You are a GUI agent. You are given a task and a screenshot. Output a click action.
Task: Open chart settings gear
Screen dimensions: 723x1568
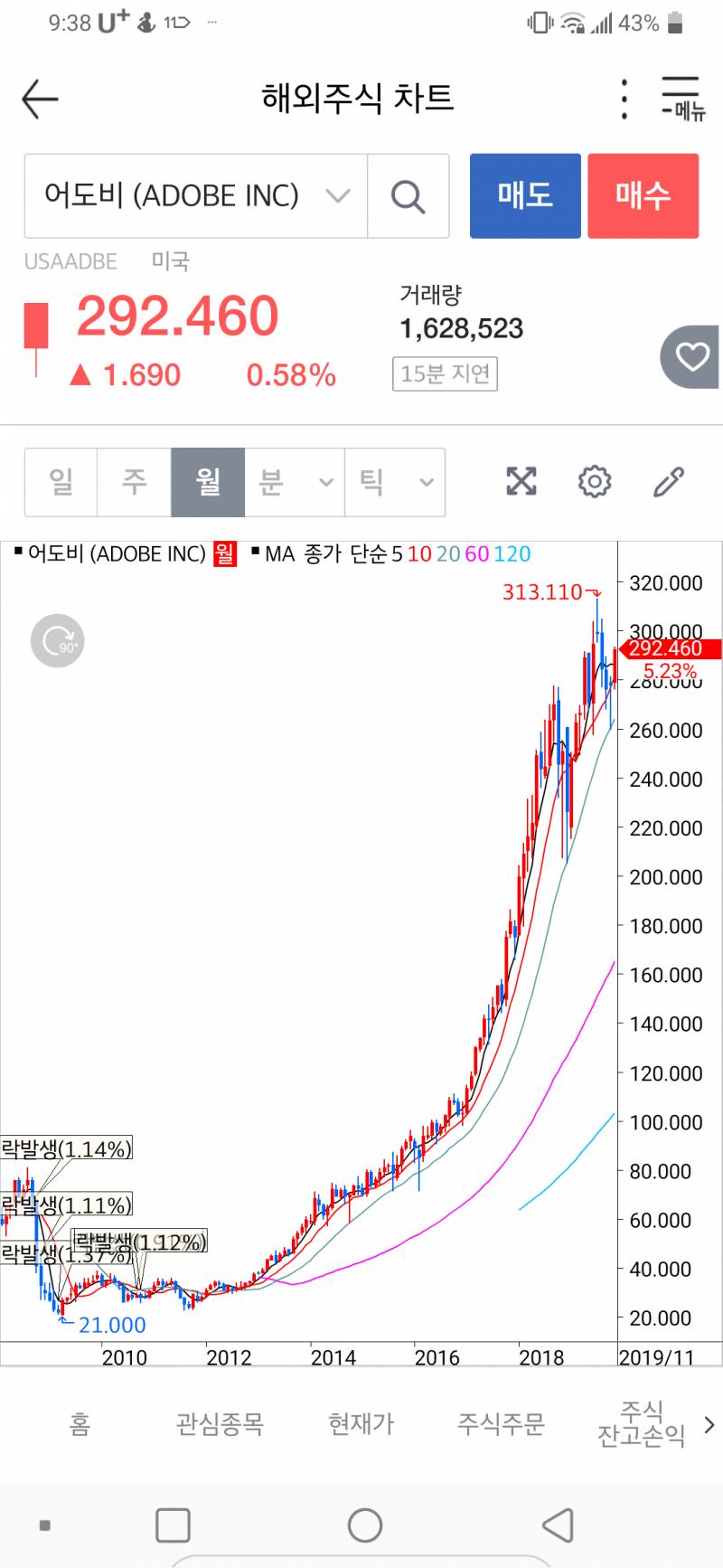click(595, 481)
